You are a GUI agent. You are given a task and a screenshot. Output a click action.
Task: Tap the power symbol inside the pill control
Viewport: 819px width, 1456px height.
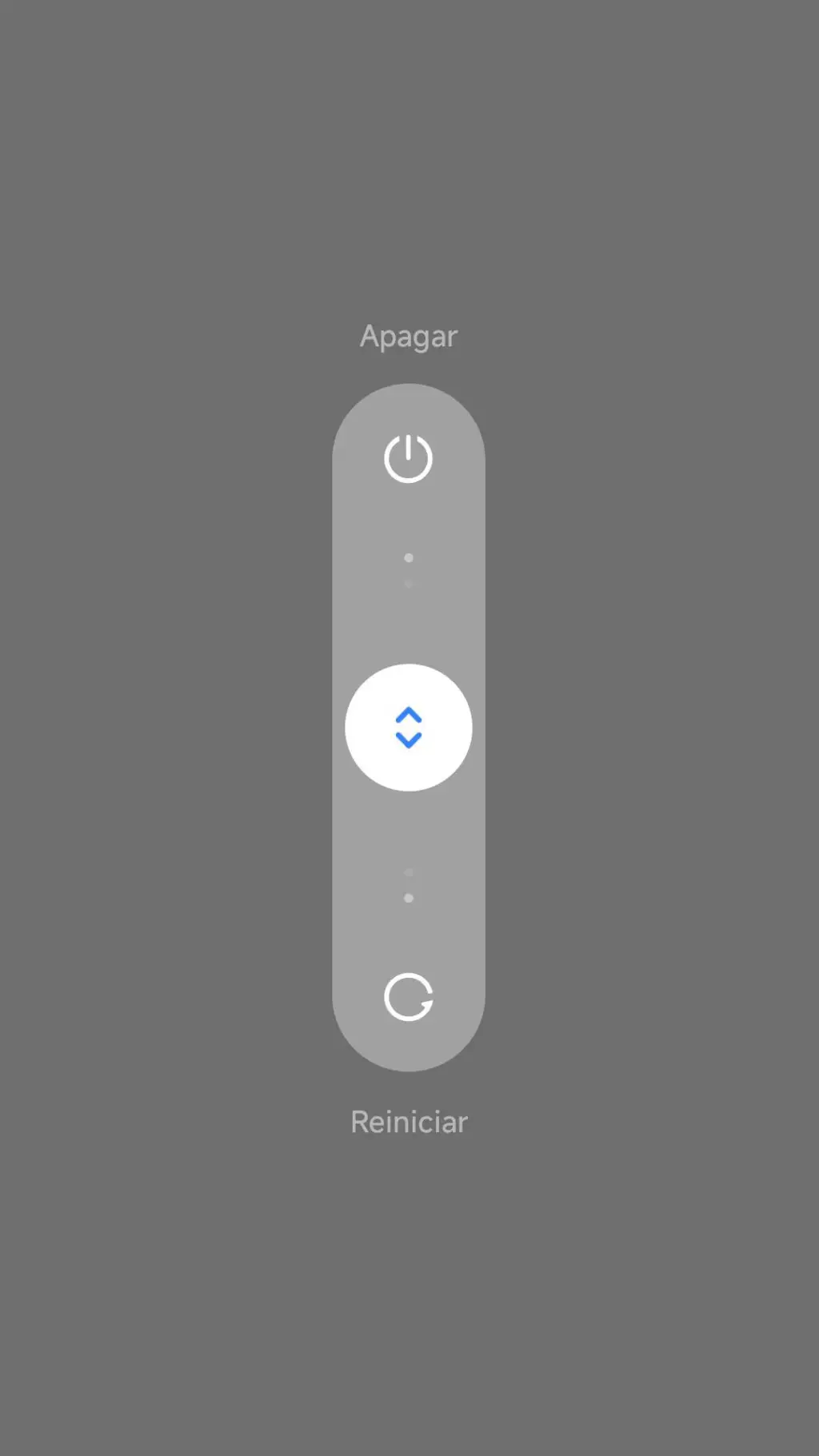point(409,457)
